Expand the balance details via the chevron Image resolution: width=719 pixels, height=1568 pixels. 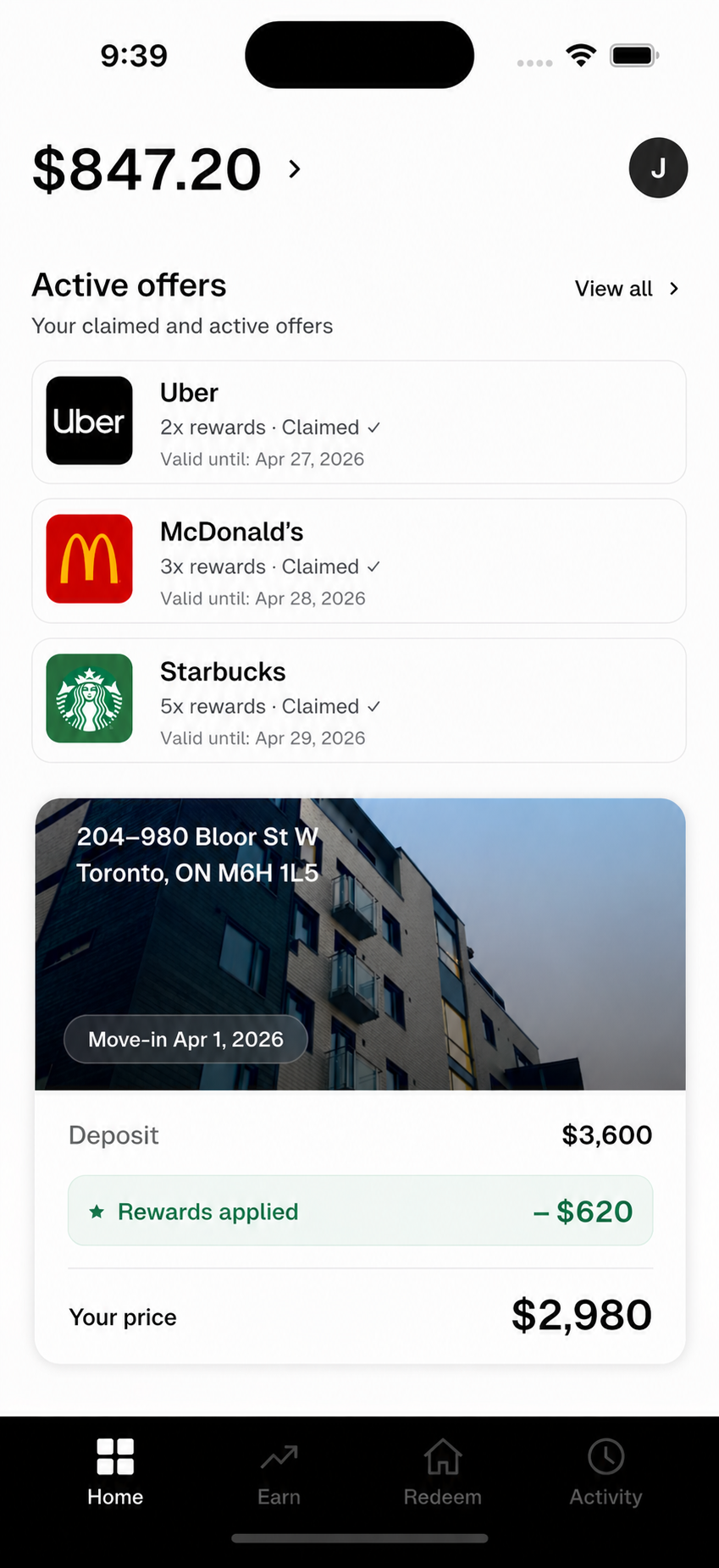(x=295, y=168)
